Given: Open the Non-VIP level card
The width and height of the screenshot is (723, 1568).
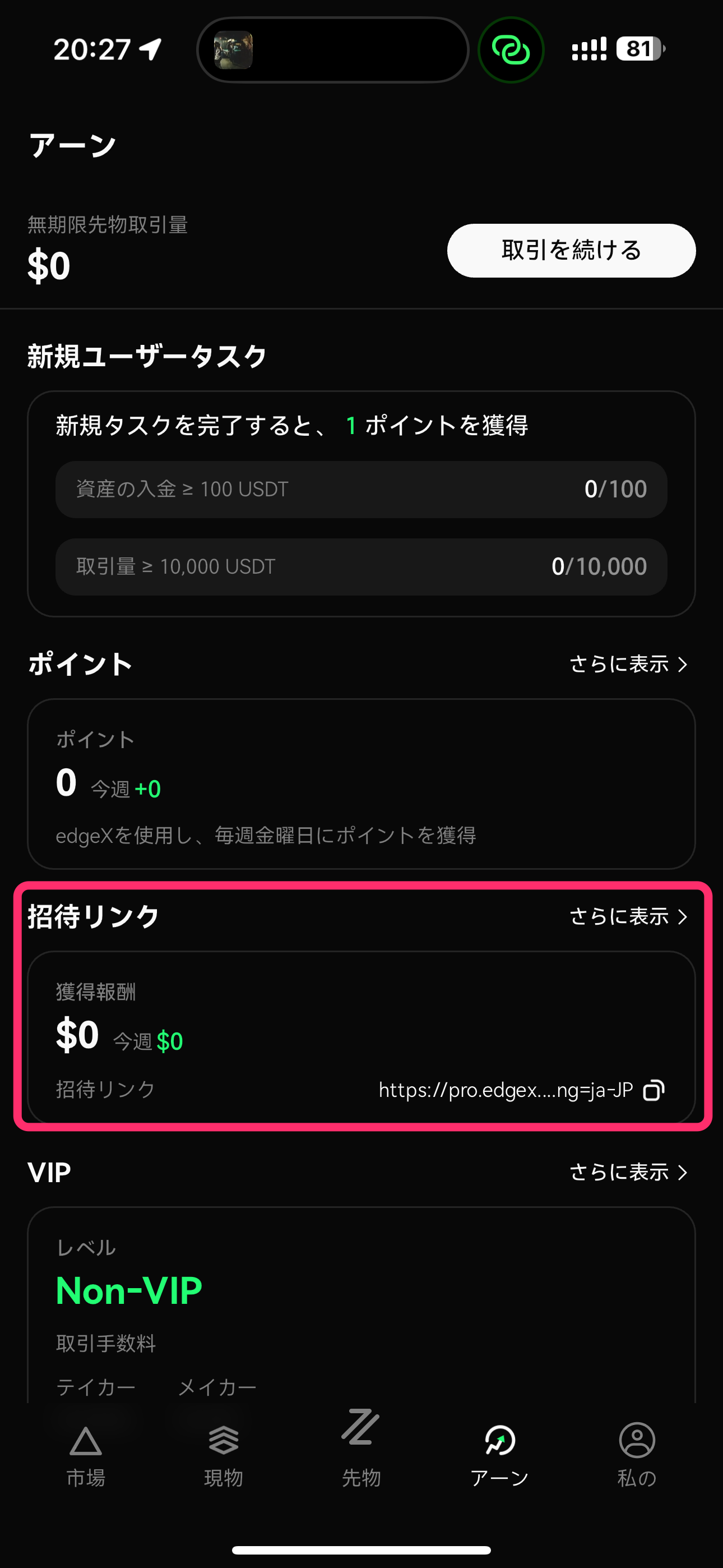Looking at the screenshot, I should pyautogui.click(x=361, y=1304).
